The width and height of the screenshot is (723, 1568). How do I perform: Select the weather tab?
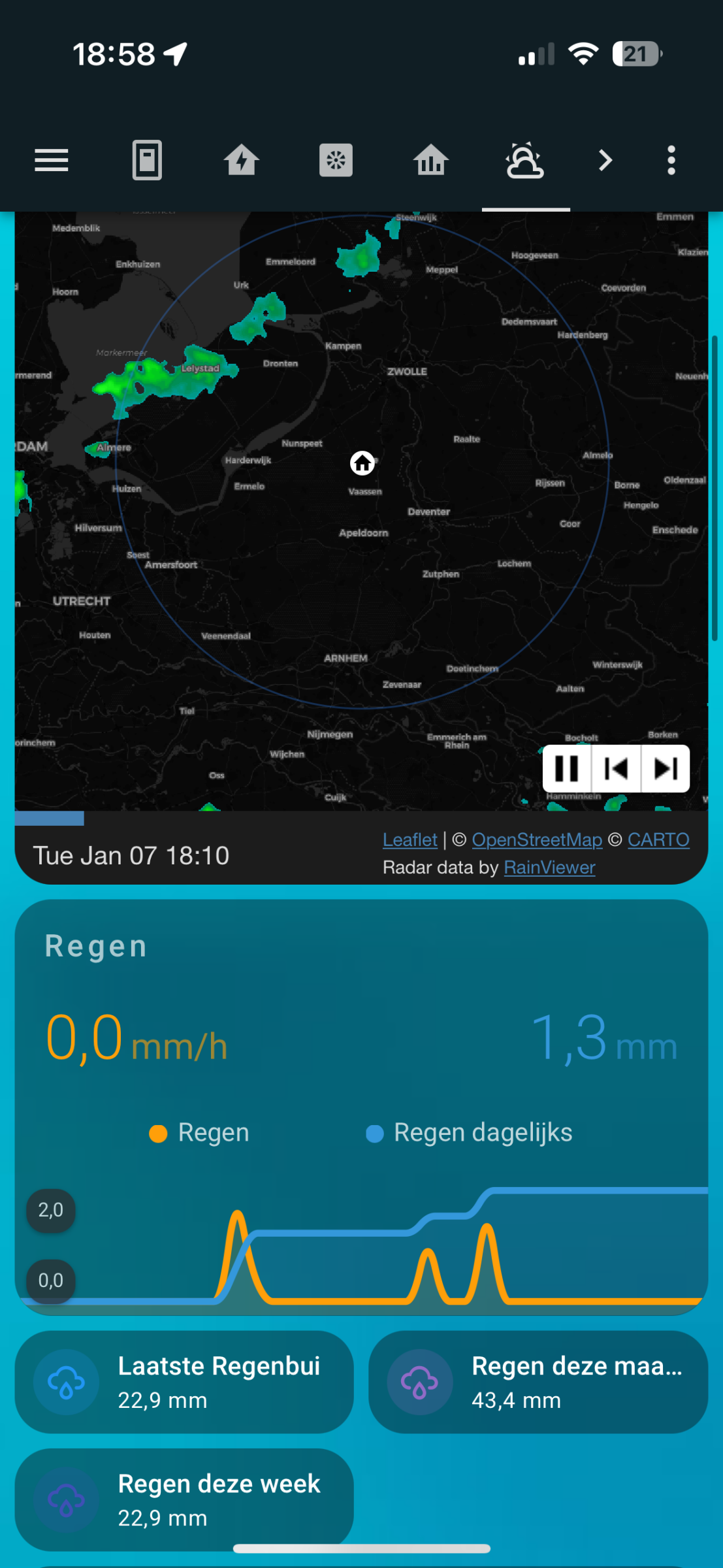pos(525,160)
